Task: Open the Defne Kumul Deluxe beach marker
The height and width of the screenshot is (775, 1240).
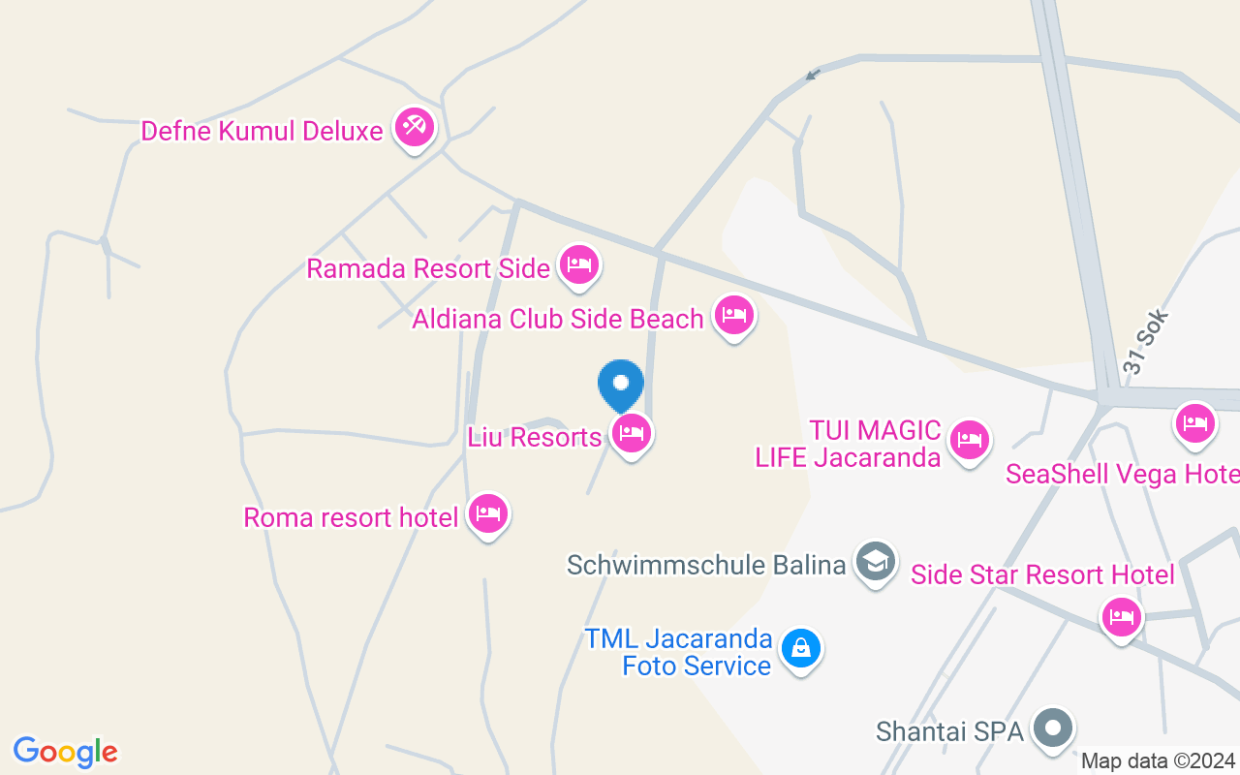Action: click(x=413, y=127)
